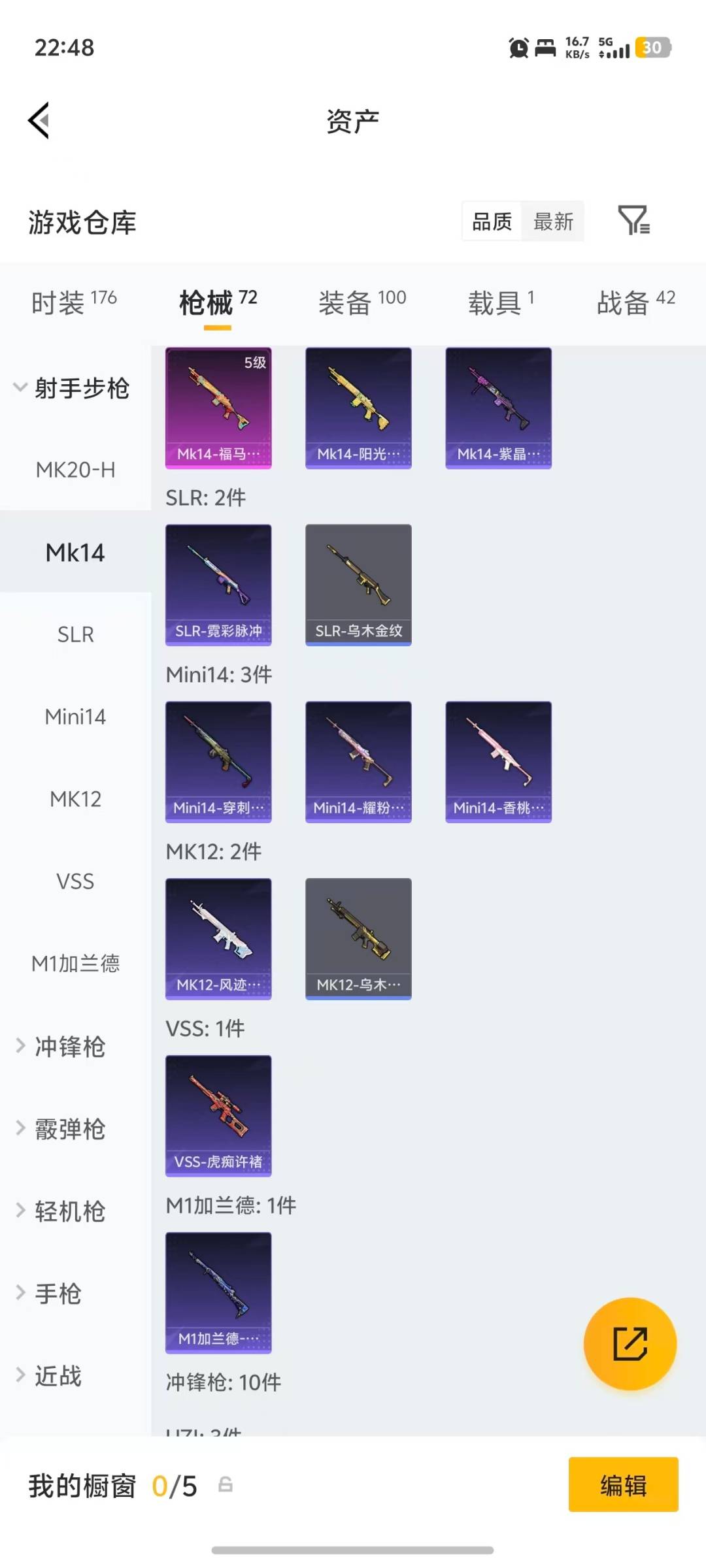Tap 编辑 to edit my showcase
The width and height of the screenshot is (706, 1568).
[x=623, y=1485]
